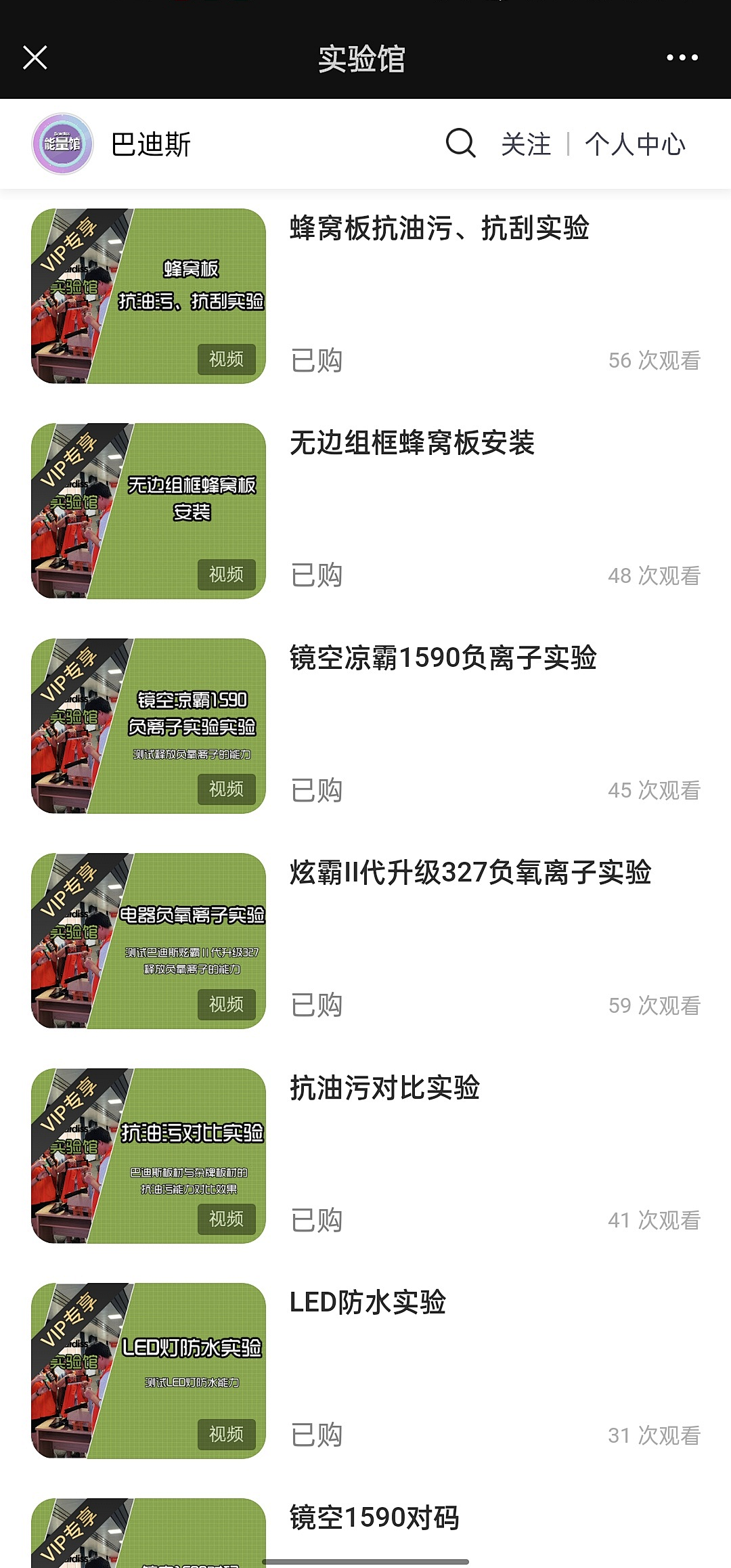Image resolution: width=731 pixels, height=1568 pixels.
Task: Click the 视频 badge on LED灯防水实验 thumbnail
Action: point(226,1434)
